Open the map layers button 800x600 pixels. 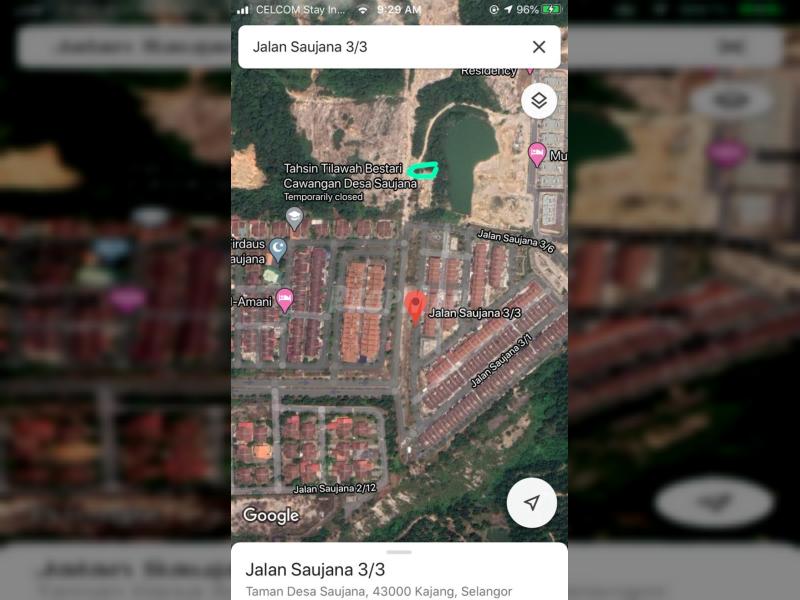tap(539, 101)
